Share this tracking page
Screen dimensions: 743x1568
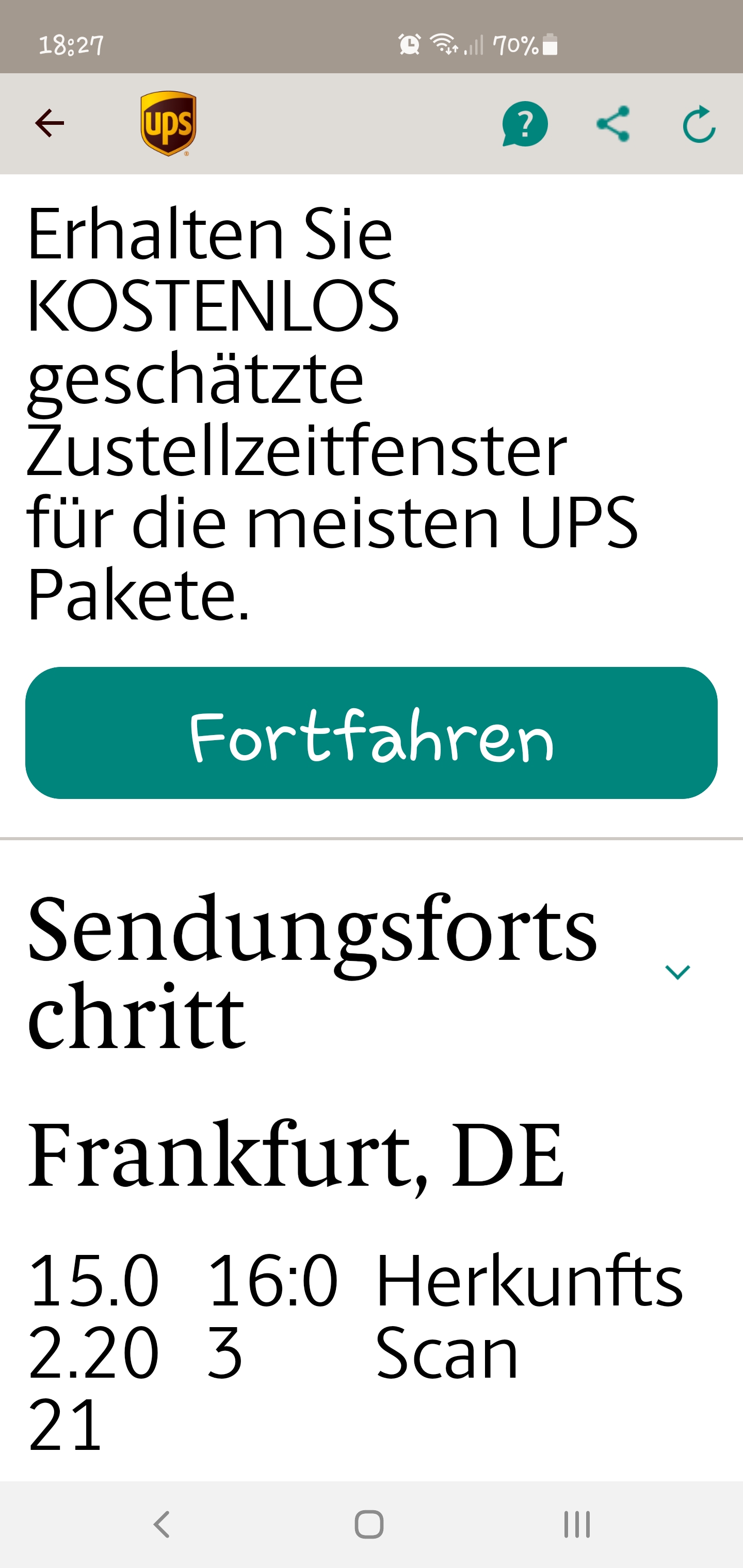coord(612,124)
